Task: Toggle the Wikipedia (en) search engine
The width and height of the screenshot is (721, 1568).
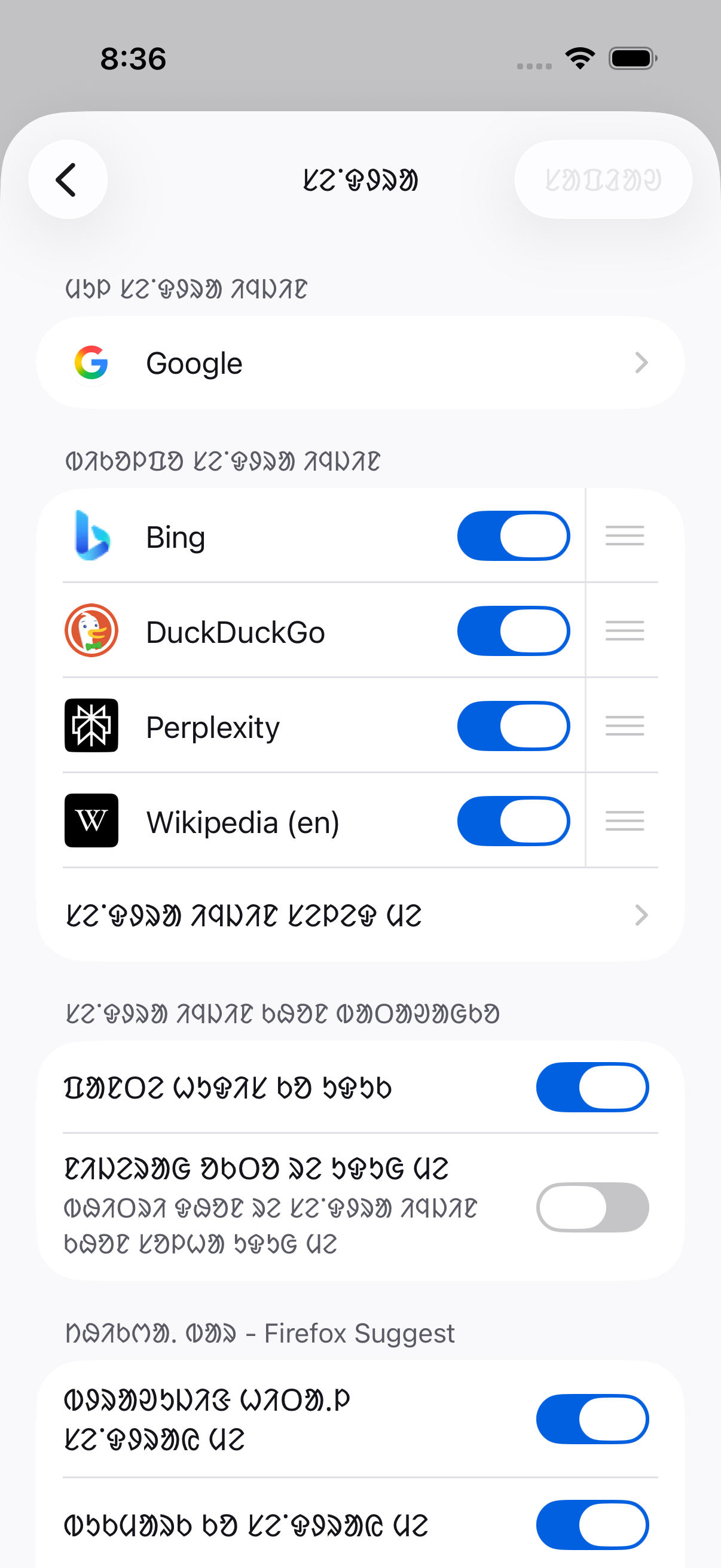Action: (x=513, y=821)
